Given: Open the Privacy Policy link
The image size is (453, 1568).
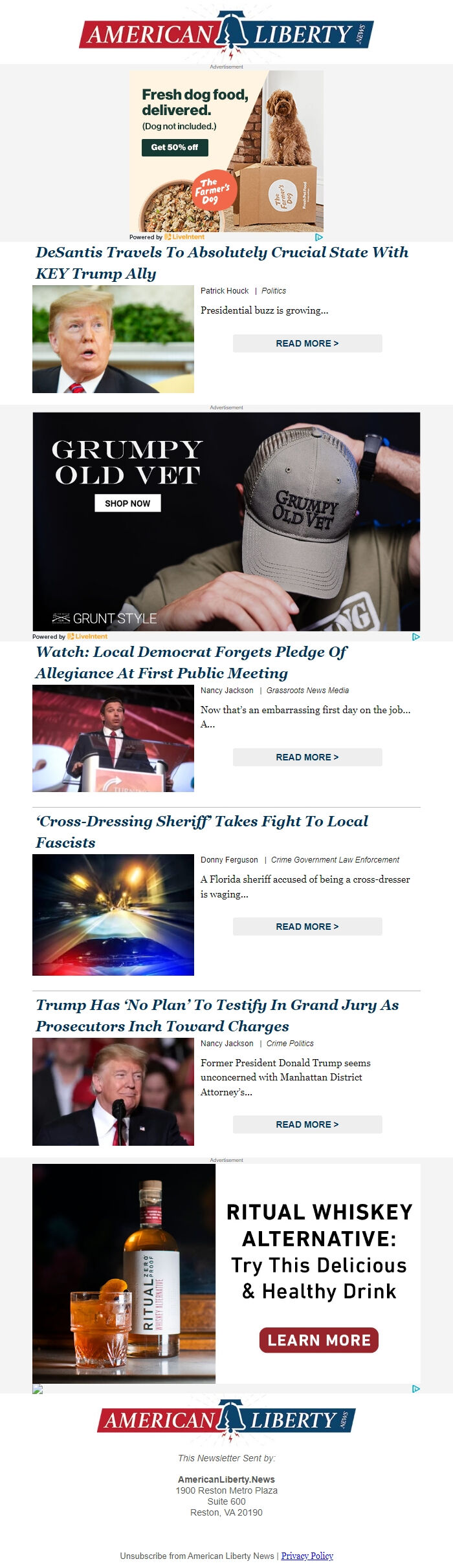Looking at the screenshot, I should tap(307, 1556).
